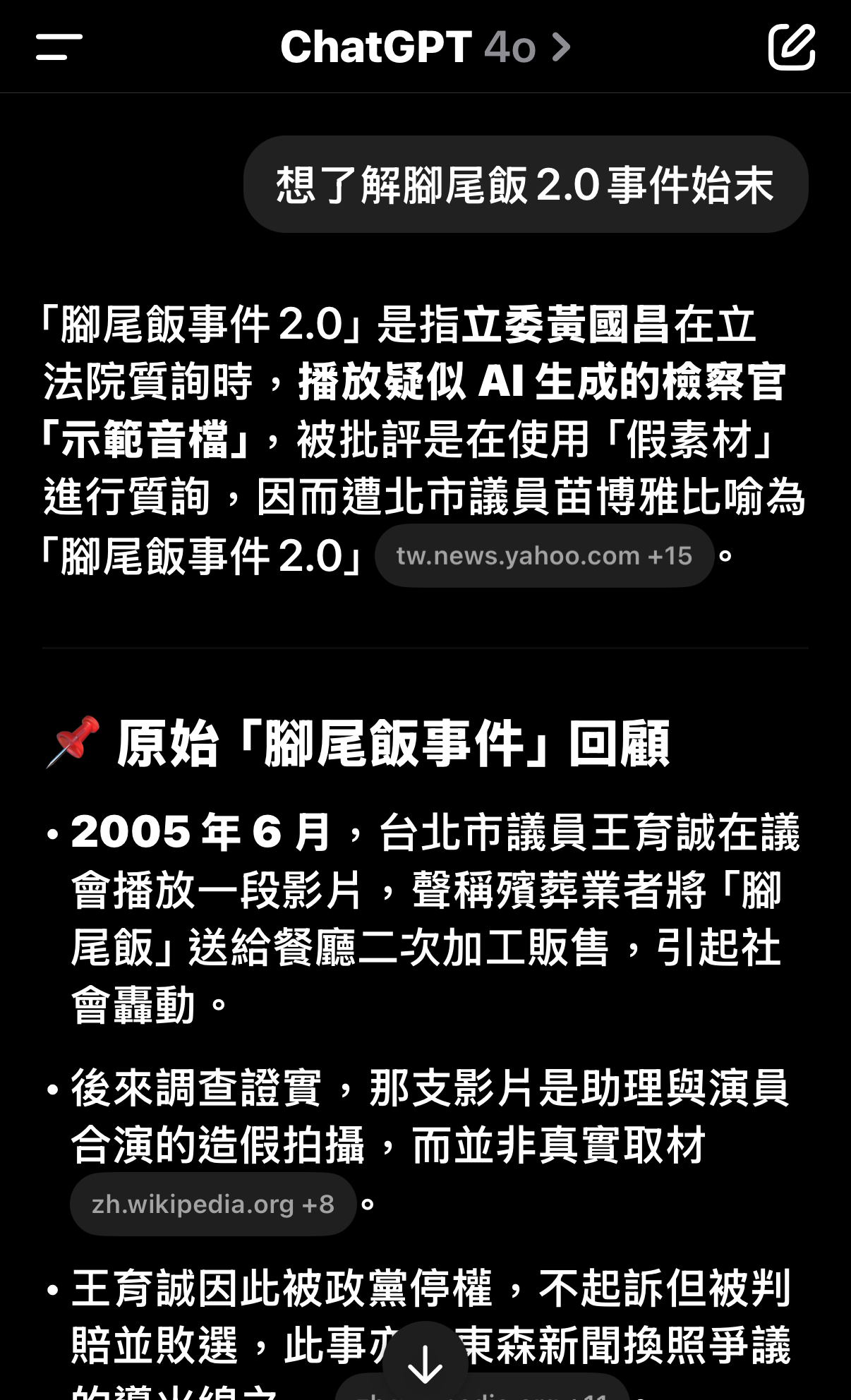Open the zh.wikipedia.org +8 source chip

(x=213, y=1204)
